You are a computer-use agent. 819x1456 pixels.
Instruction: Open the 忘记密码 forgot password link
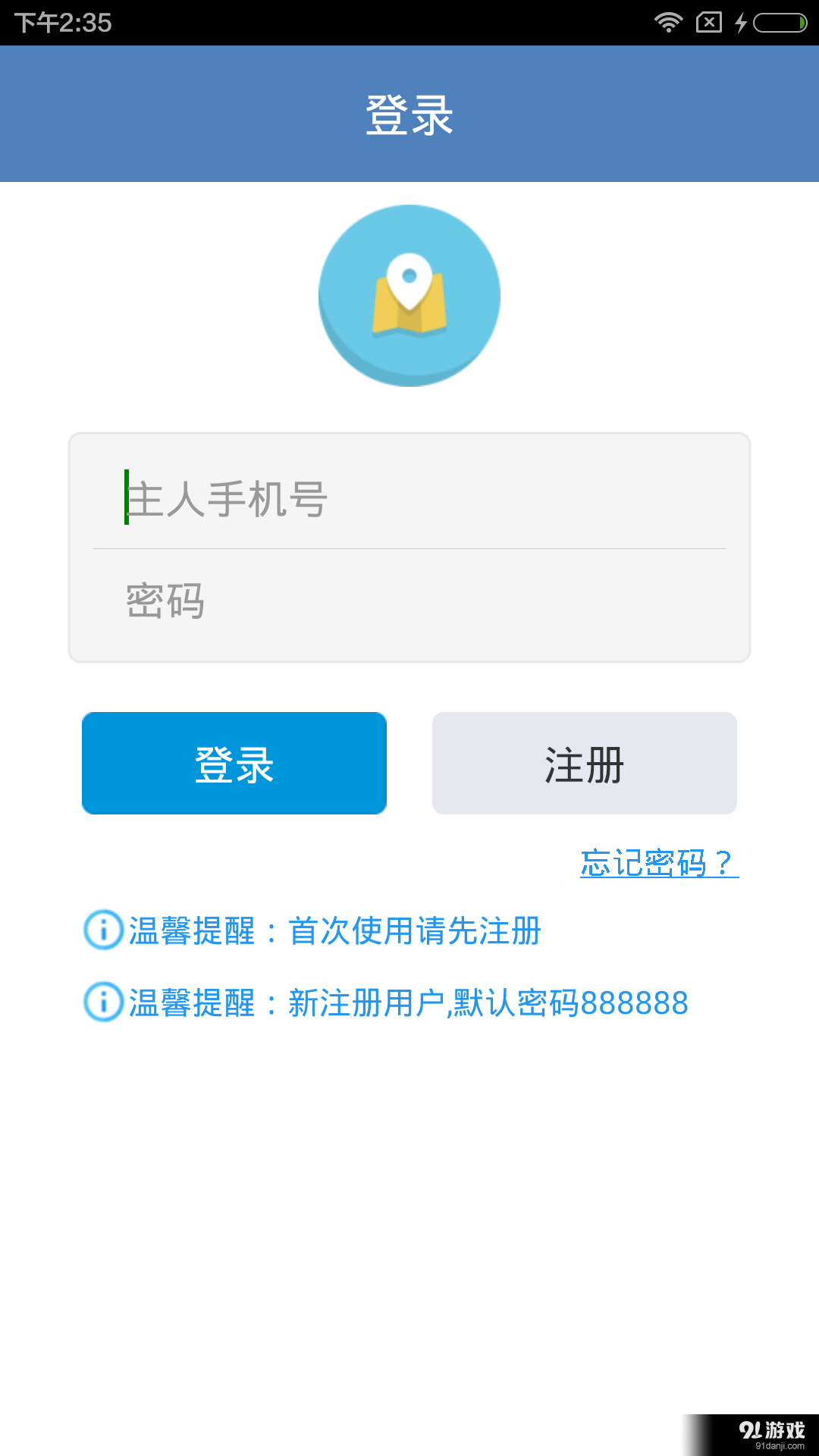click(659, 861)
